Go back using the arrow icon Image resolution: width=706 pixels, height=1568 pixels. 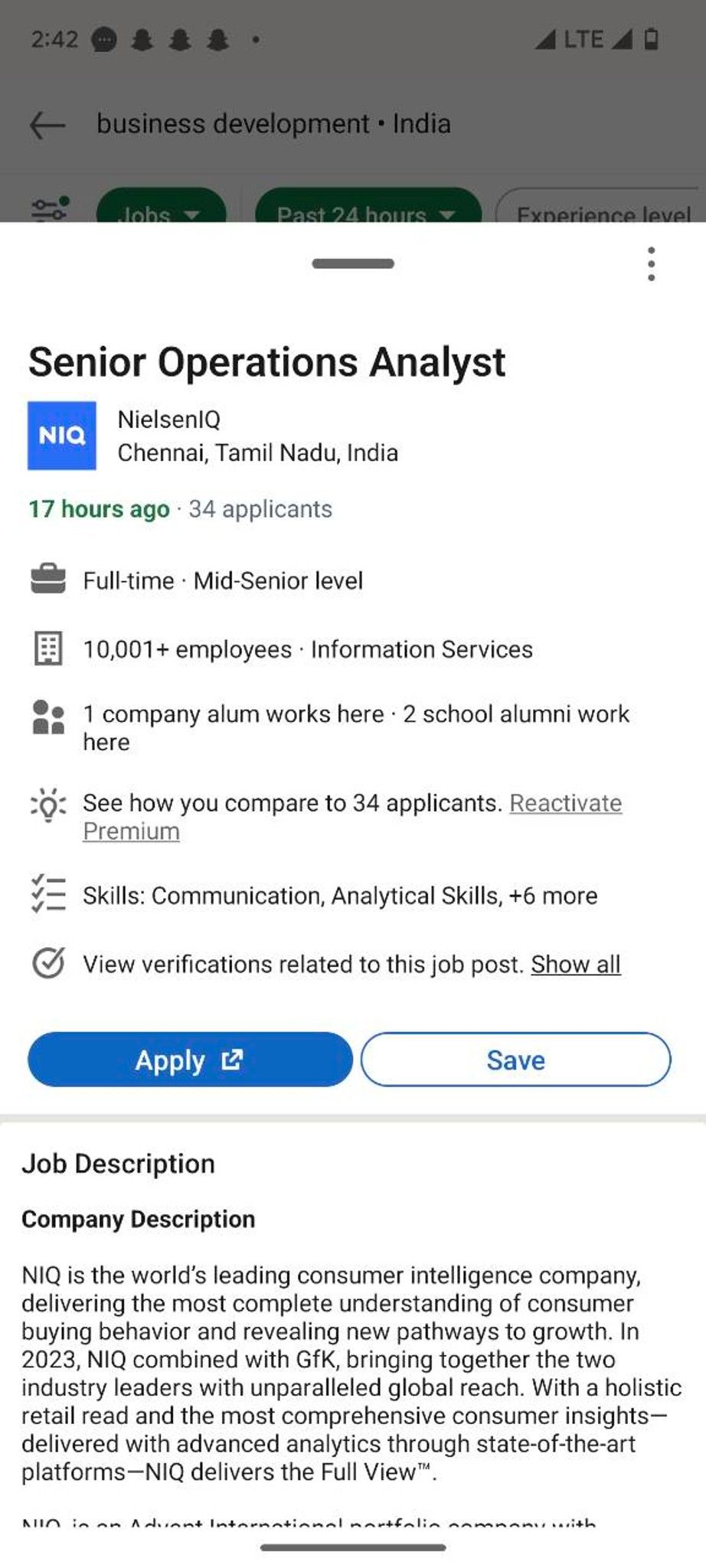coord(47,124)
